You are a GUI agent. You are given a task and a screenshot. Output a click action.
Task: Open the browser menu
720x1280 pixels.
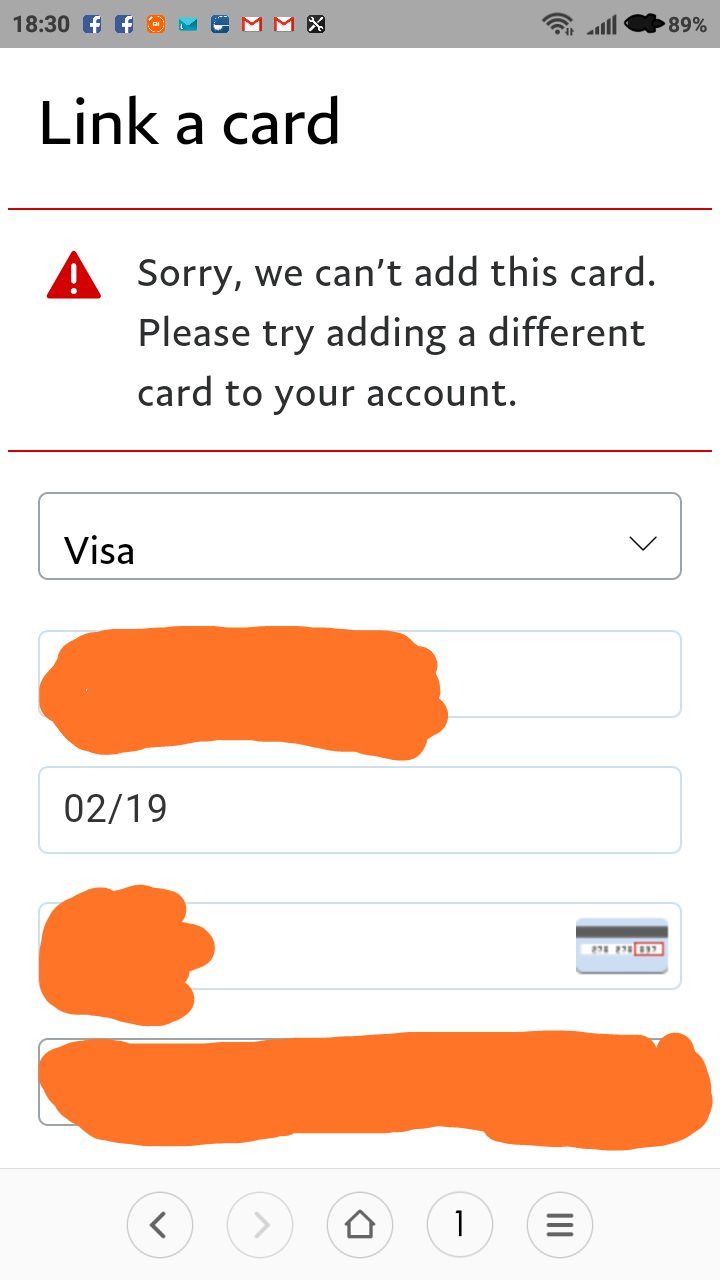click(x=560, y=1224)
